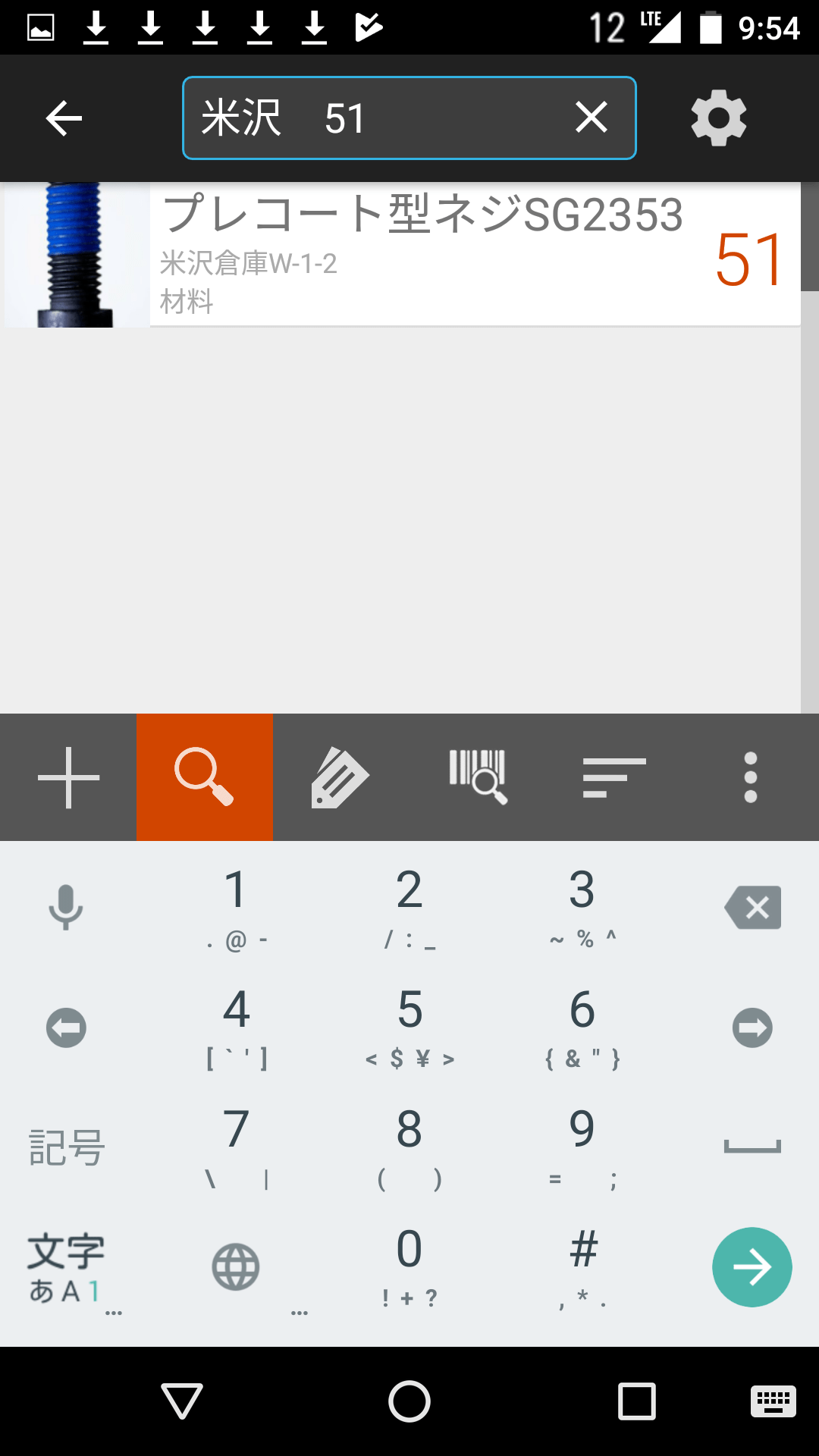The image size is (819, 1456).
Task: Start barcode scan search
Action: [x=478, y=777]
